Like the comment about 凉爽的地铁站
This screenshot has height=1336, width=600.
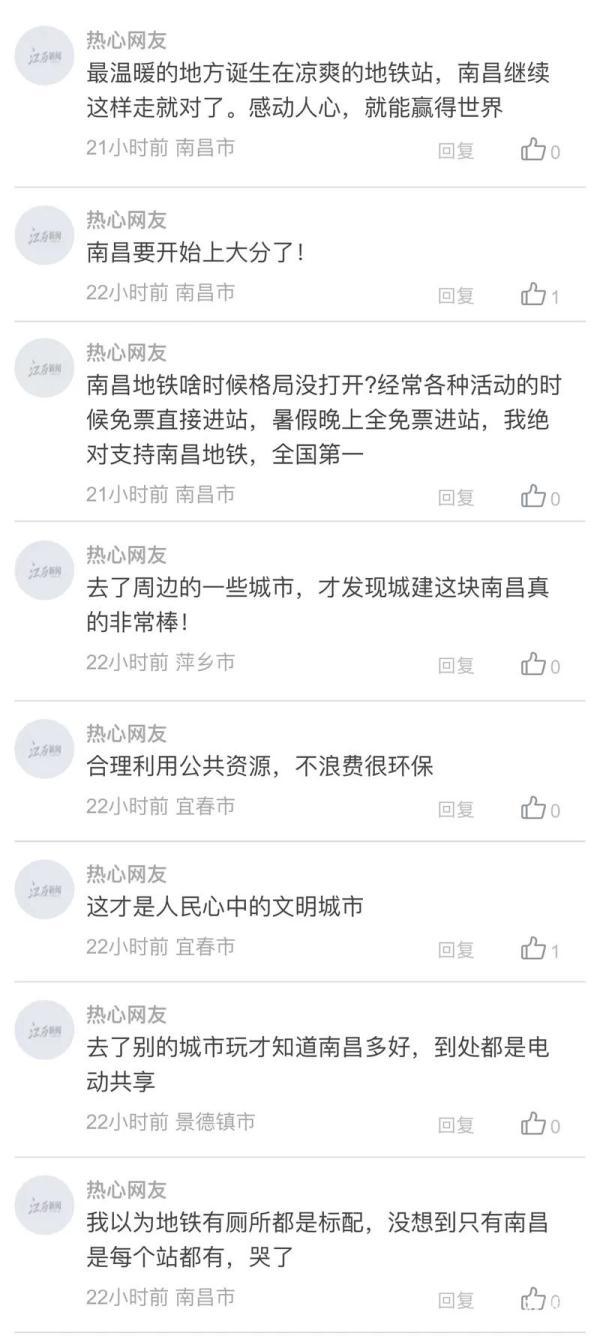pos(534,151)
